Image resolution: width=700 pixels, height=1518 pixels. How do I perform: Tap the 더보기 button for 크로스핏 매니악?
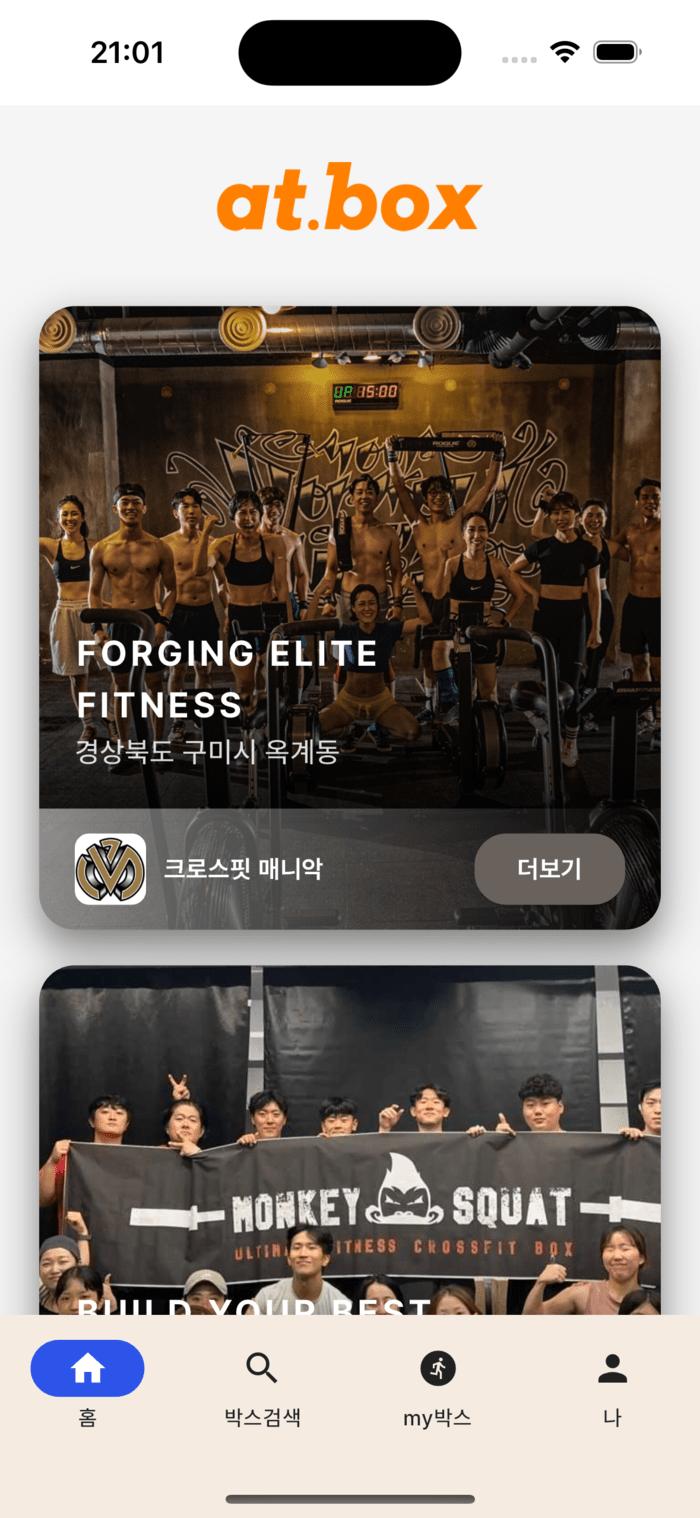tap(549, 868)
